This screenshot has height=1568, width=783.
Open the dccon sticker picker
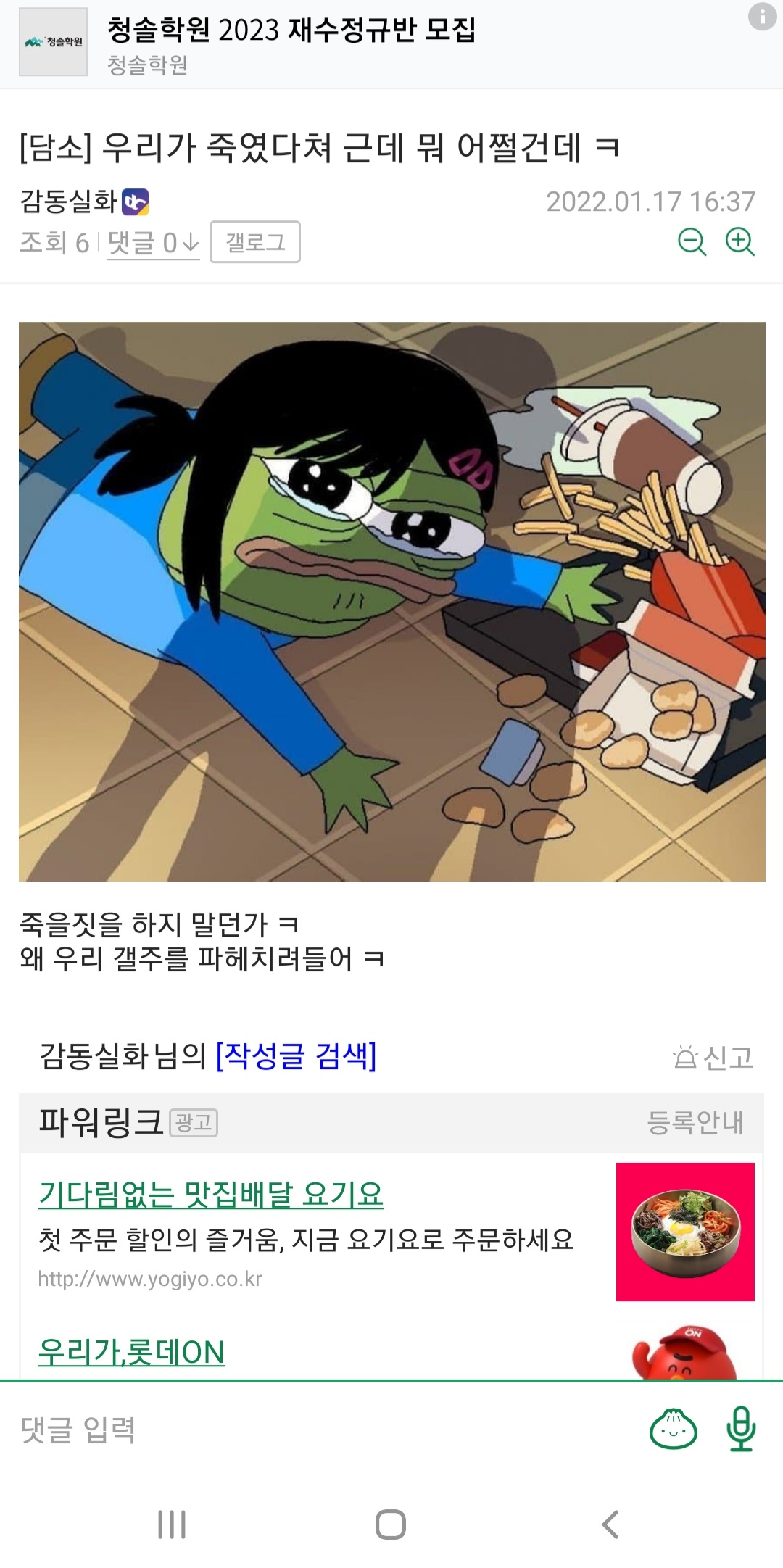click(x=674, y=1430)
